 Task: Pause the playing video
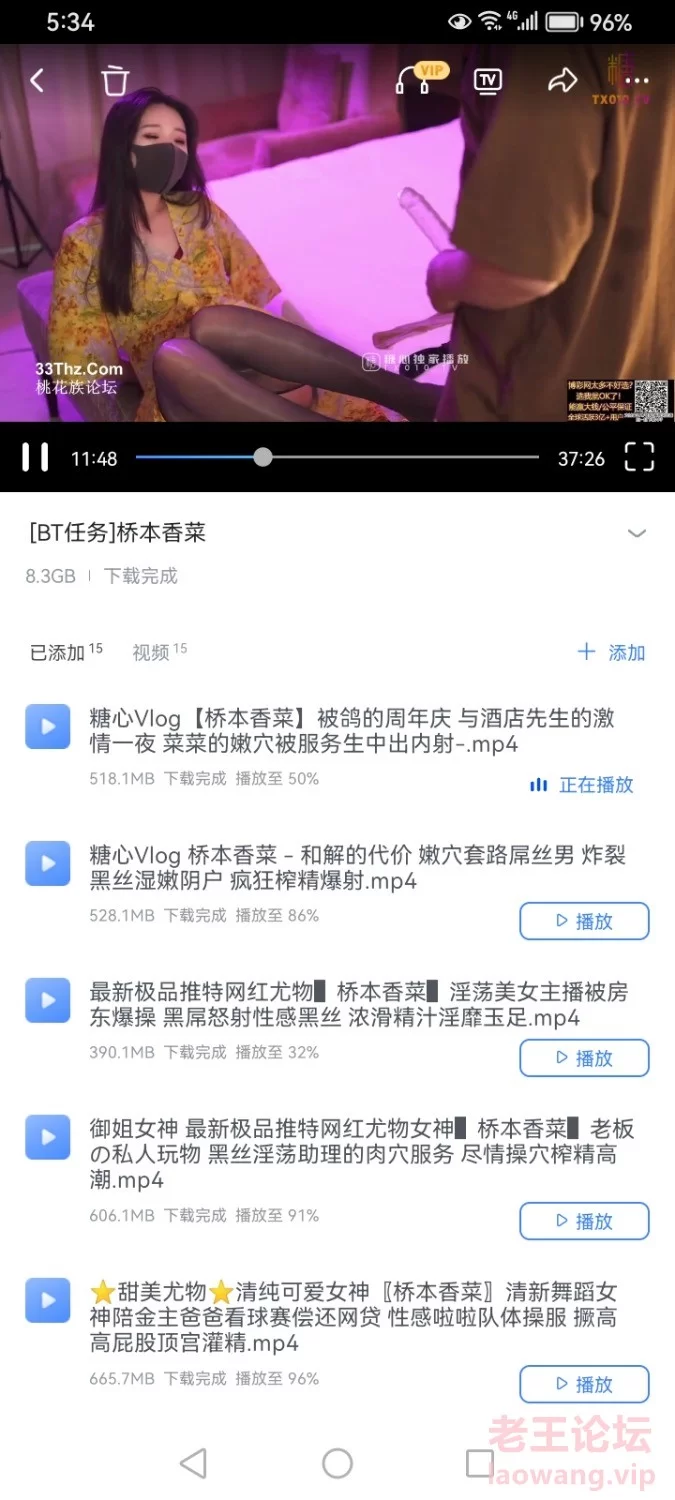35,458
